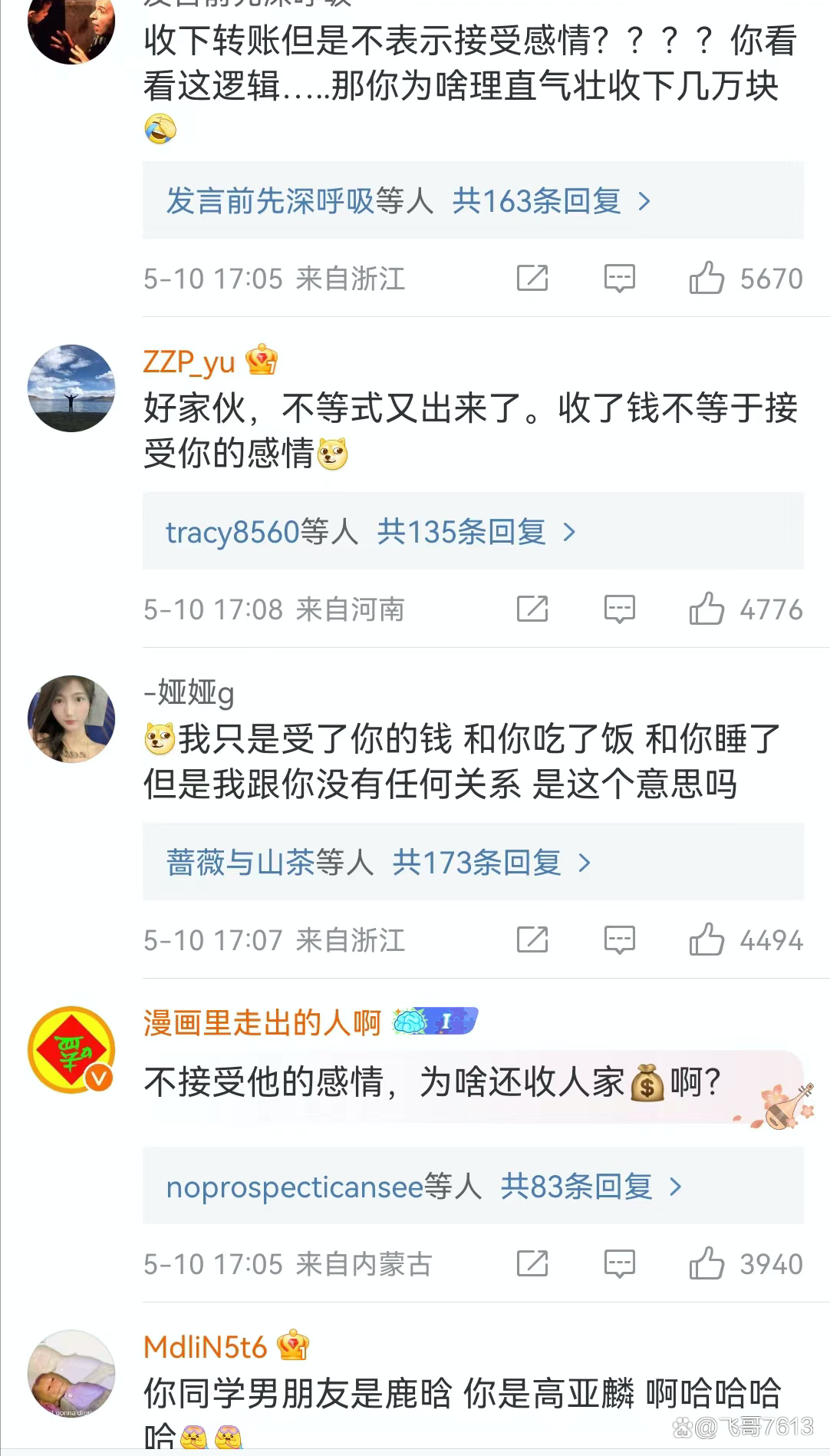Expand the 共163条回复 reply thread

click(x=551, y=202)
